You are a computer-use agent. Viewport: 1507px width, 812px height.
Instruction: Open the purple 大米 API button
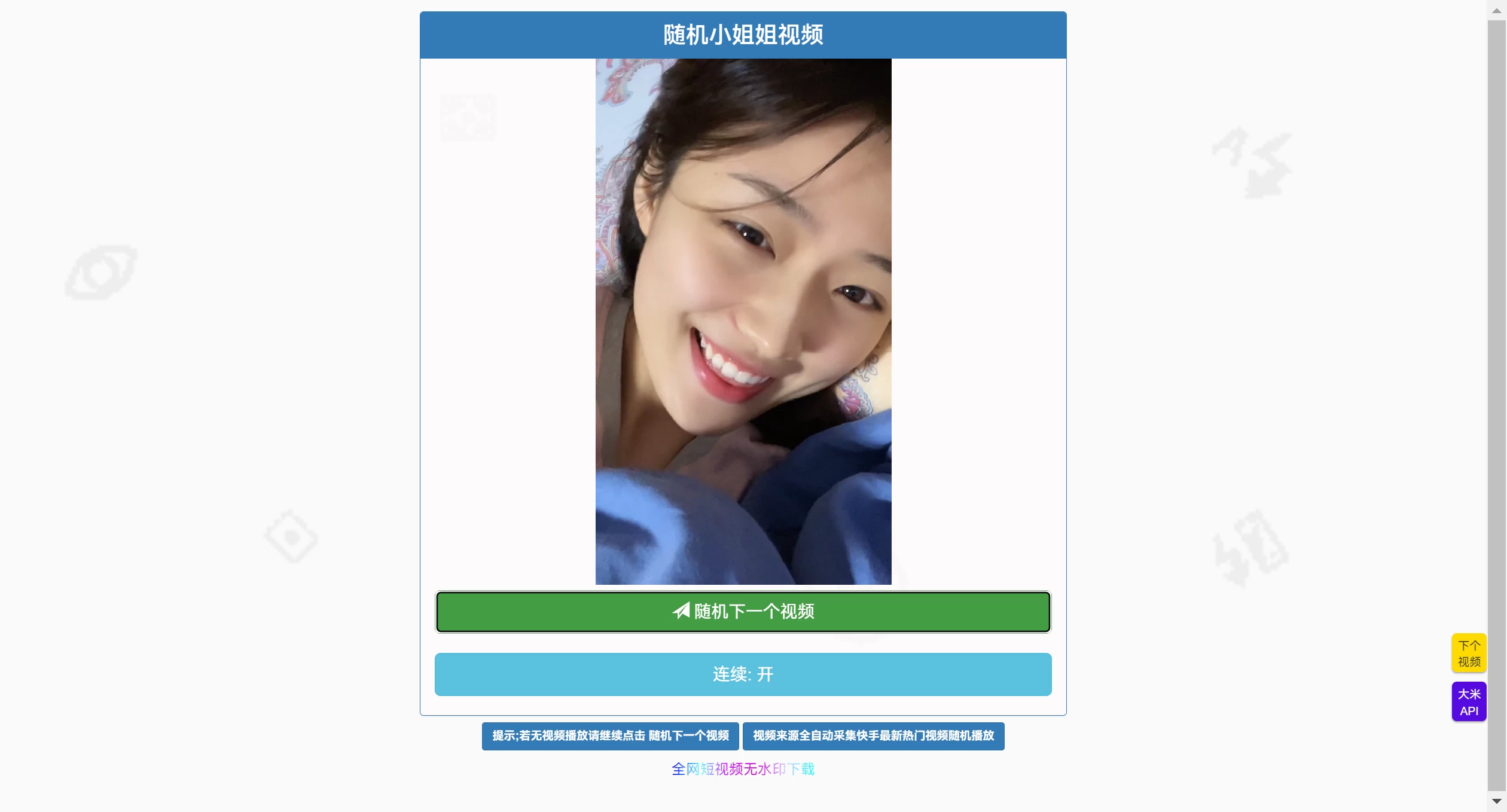pyautogui.click(x=1469, y=702)
